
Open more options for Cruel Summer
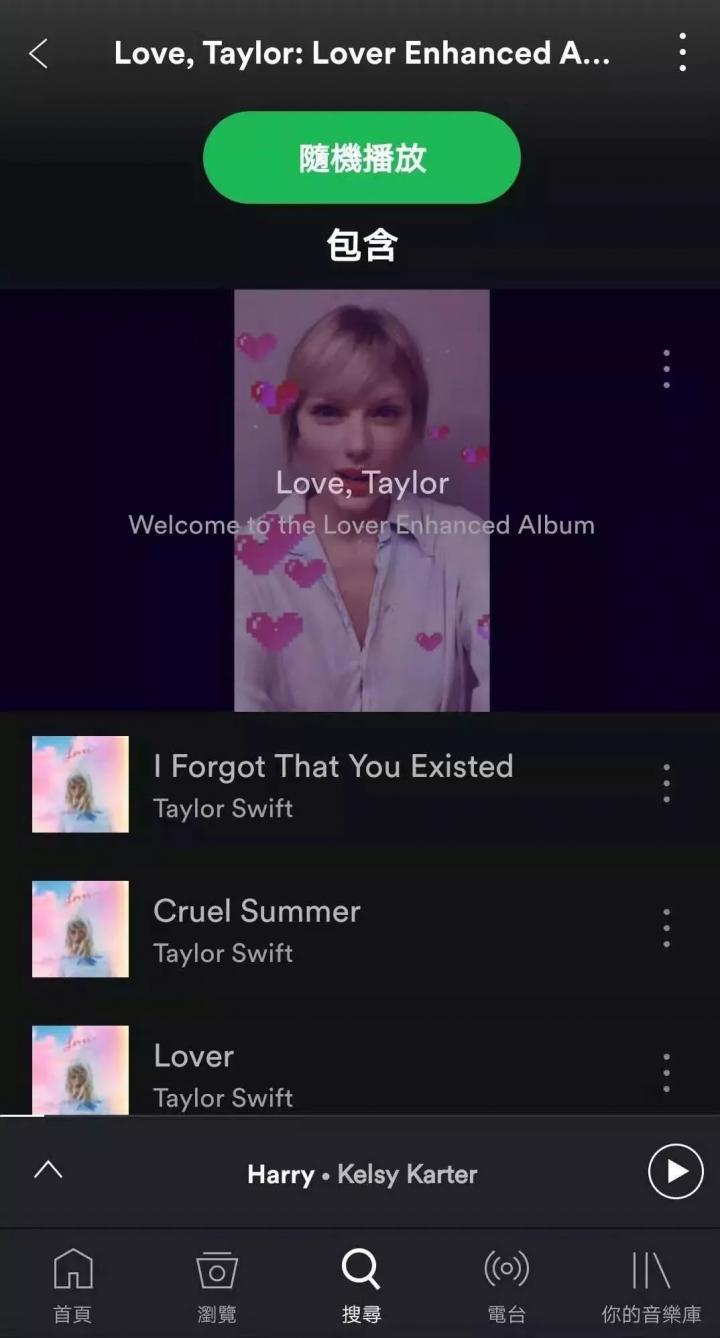[x=666, y=929]
